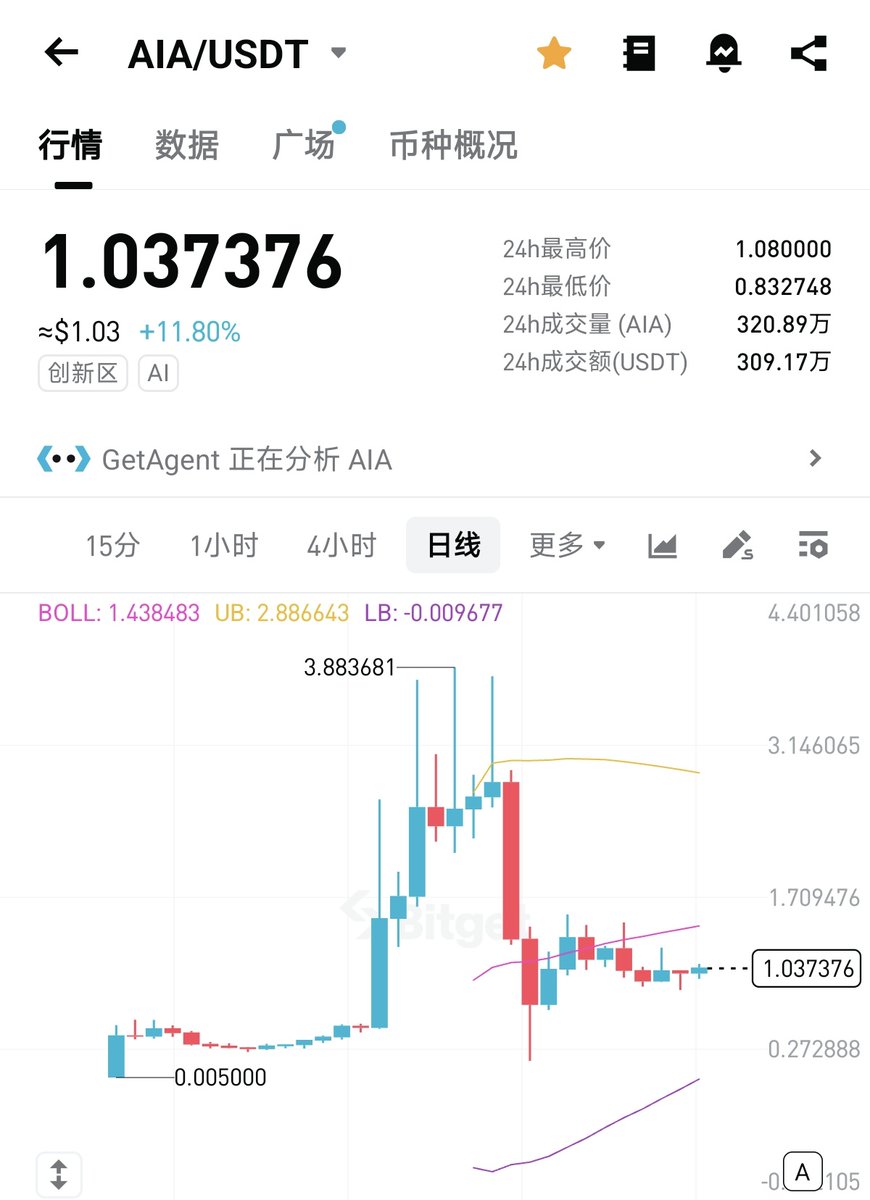Screen dimensions: 870x1200
Task: Switch to the 数据 tab
Action: pyautogui.click(x=187, y=146)
